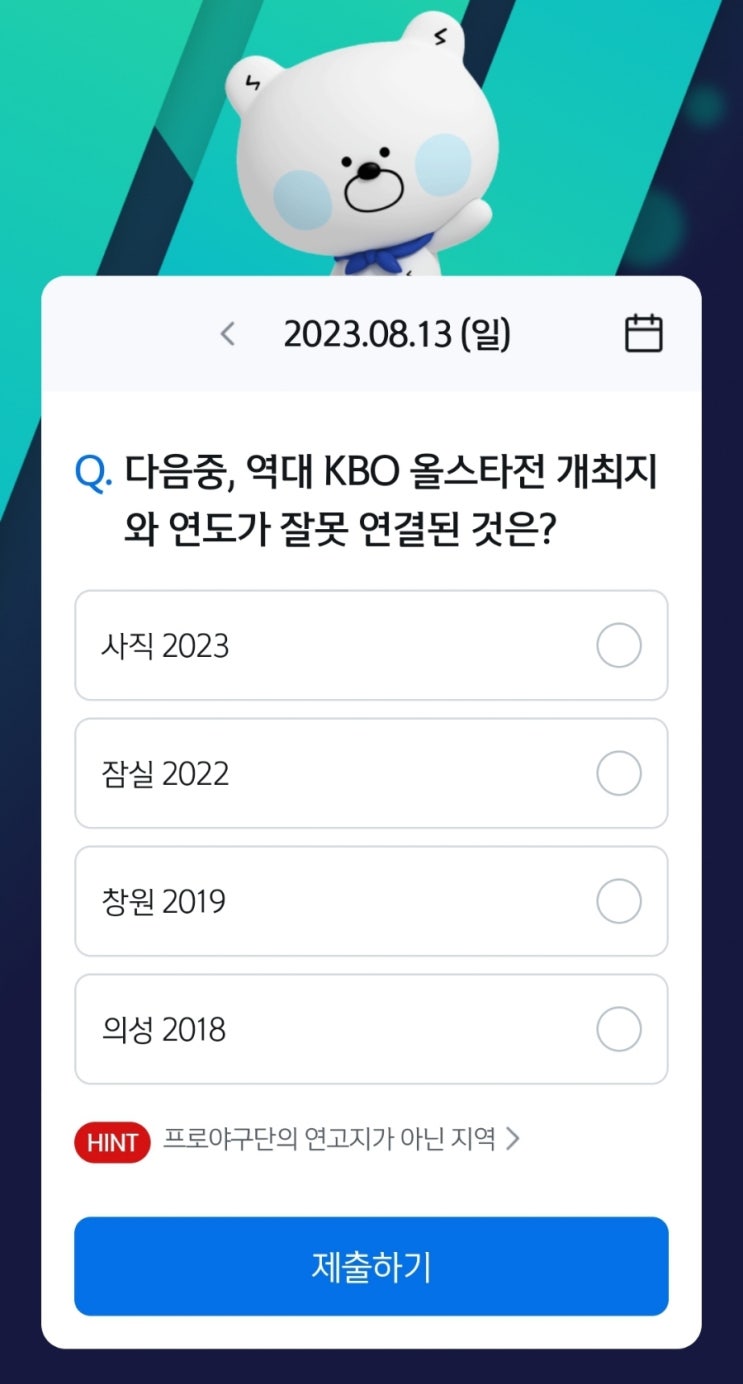This screenshot has width=743, height=1384.
Task: Mark 의성 2018 as the answer
Action: coord(619,1029)
